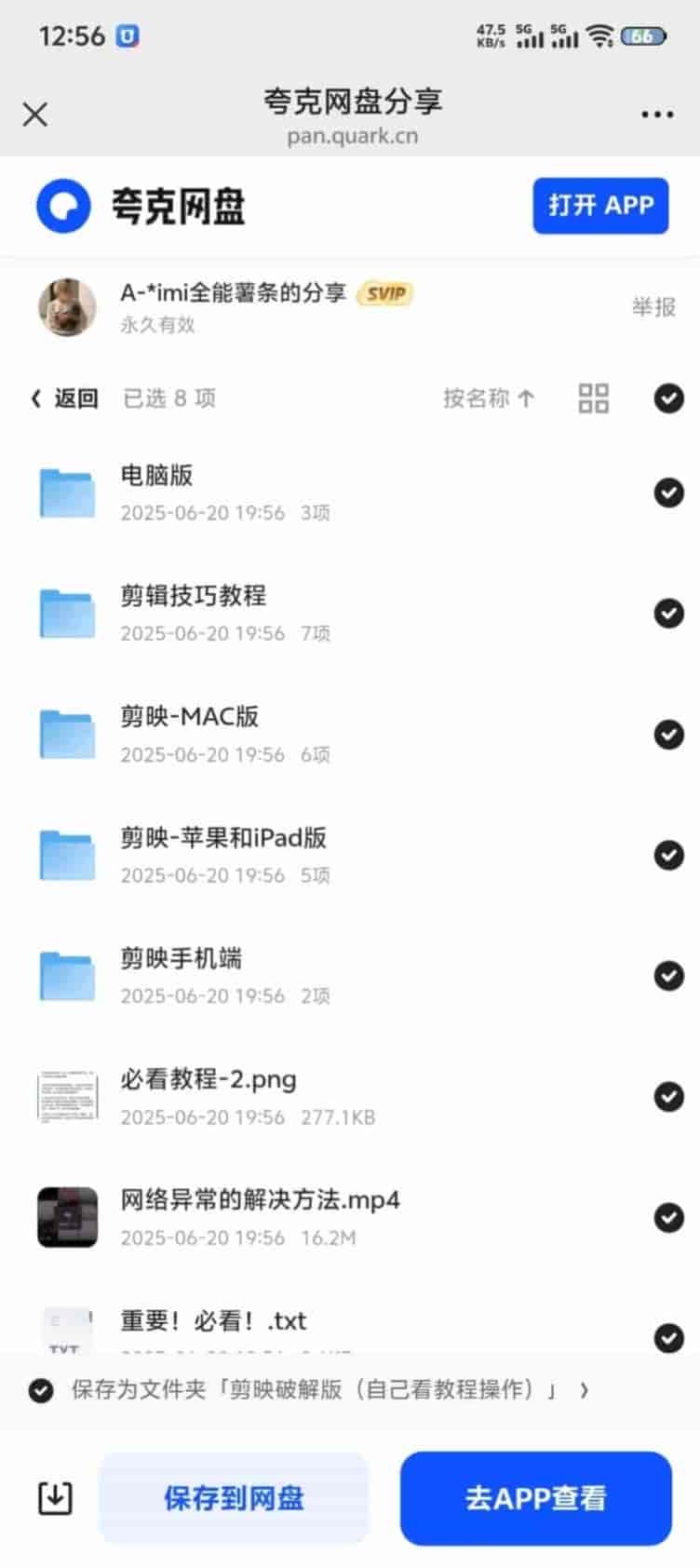Uncheck the 剪辑技巧教程 folder
The width and height of the screenshot is (700, 1568).
point(668,613)
